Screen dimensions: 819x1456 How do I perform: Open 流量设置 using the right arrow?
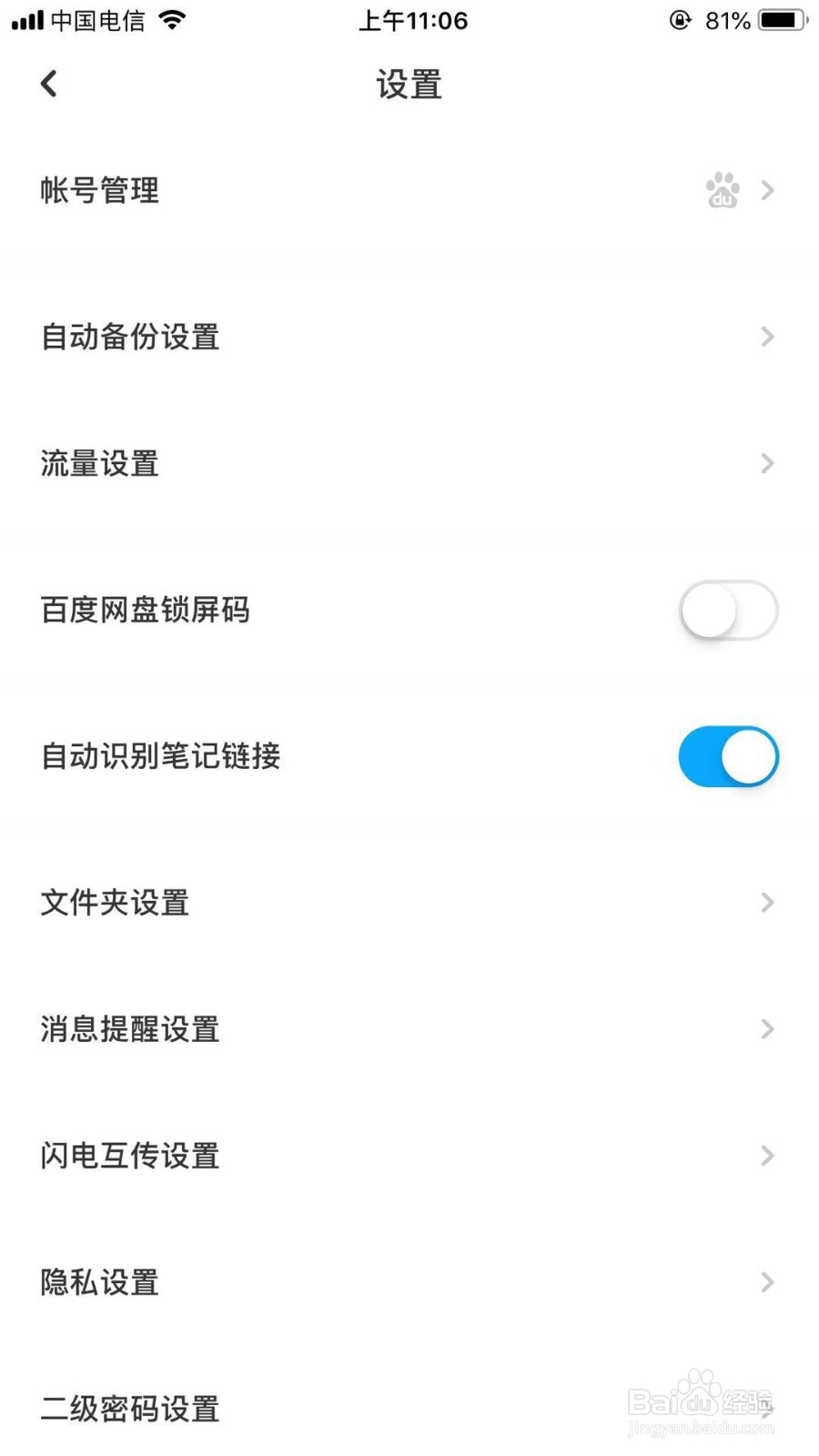pos(766,463)
